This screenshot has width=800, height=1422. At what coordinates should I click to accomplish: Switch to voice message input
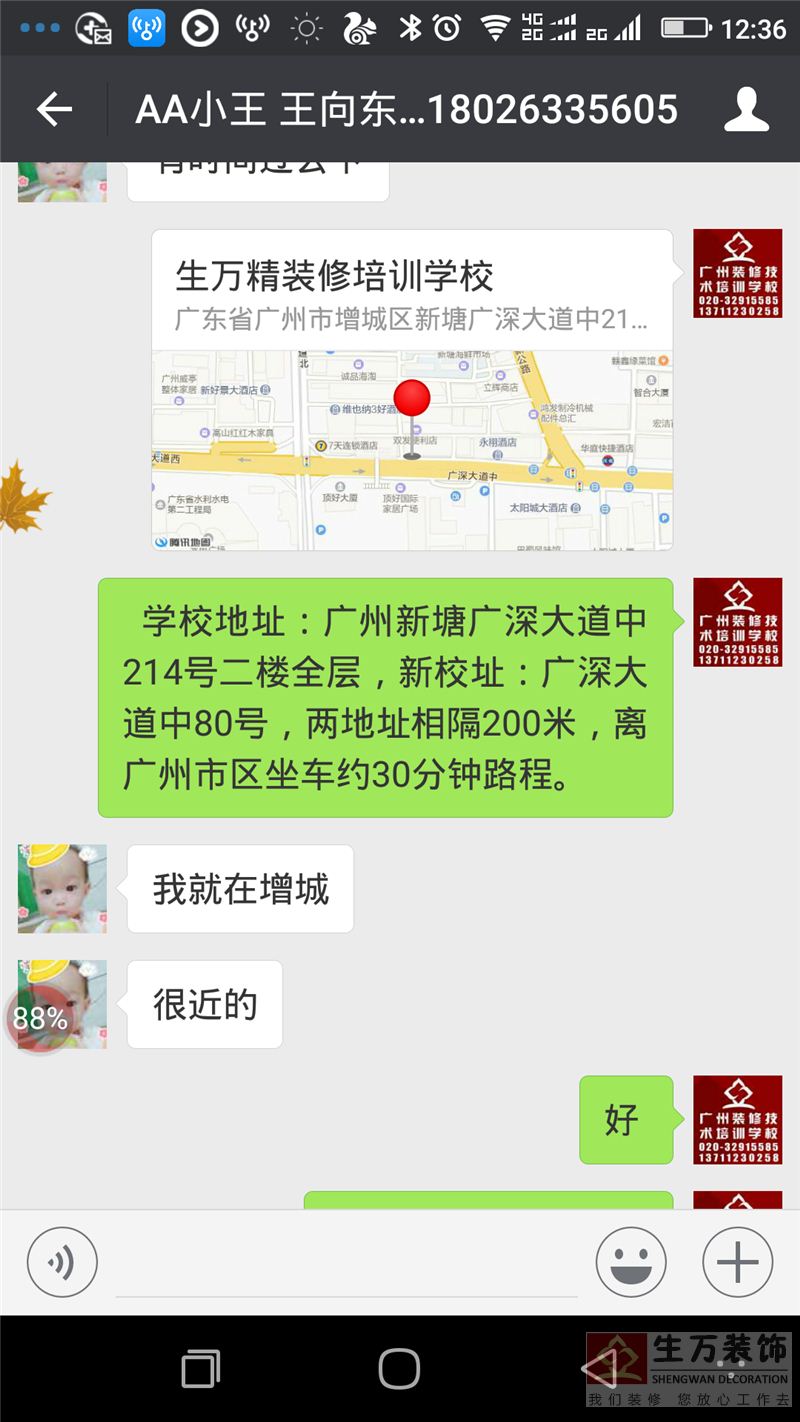62,1262
